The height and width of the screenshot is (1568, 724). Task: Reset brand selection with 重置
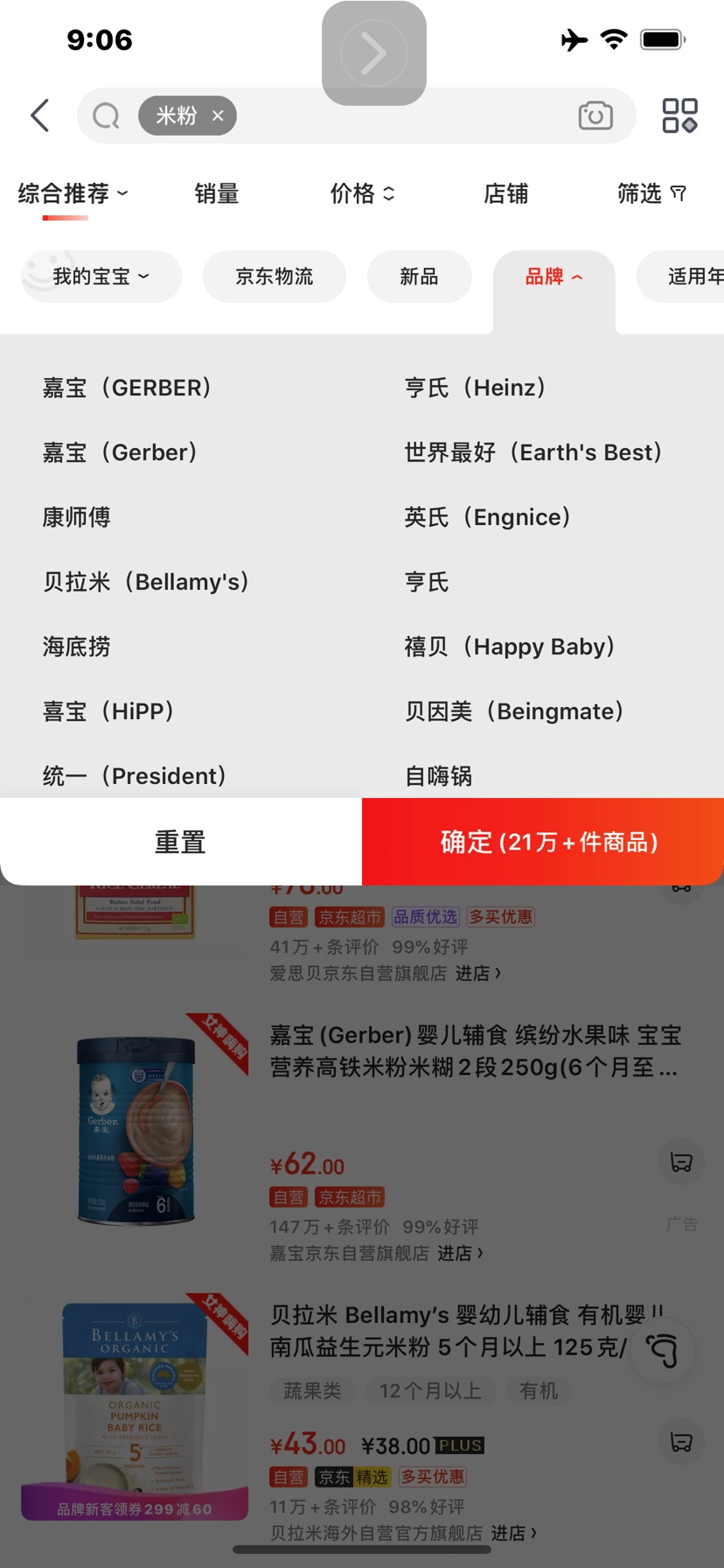pyautogui.click(x=180, y=842)
